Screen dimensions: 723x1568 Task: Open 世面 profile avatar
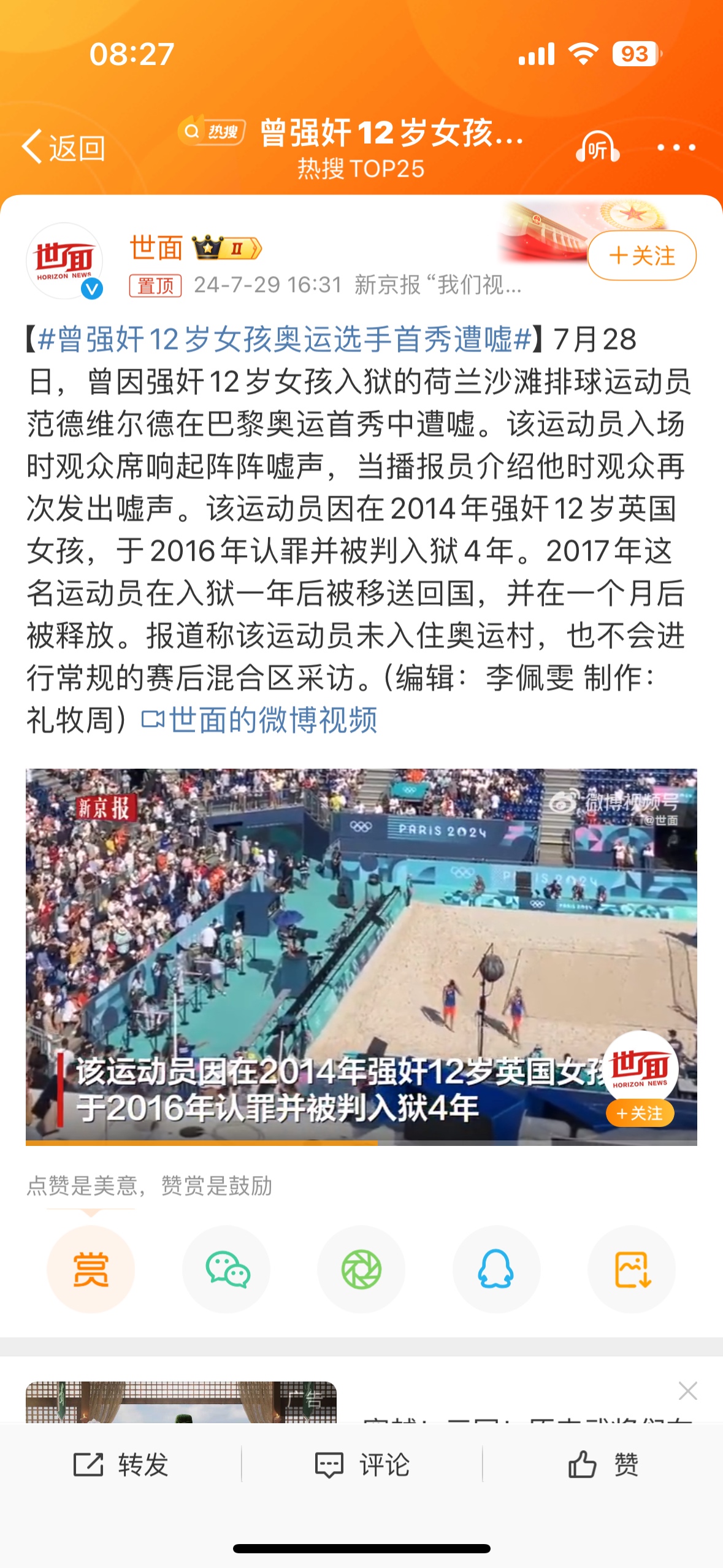pyautogui.click(x=64, y=261)
